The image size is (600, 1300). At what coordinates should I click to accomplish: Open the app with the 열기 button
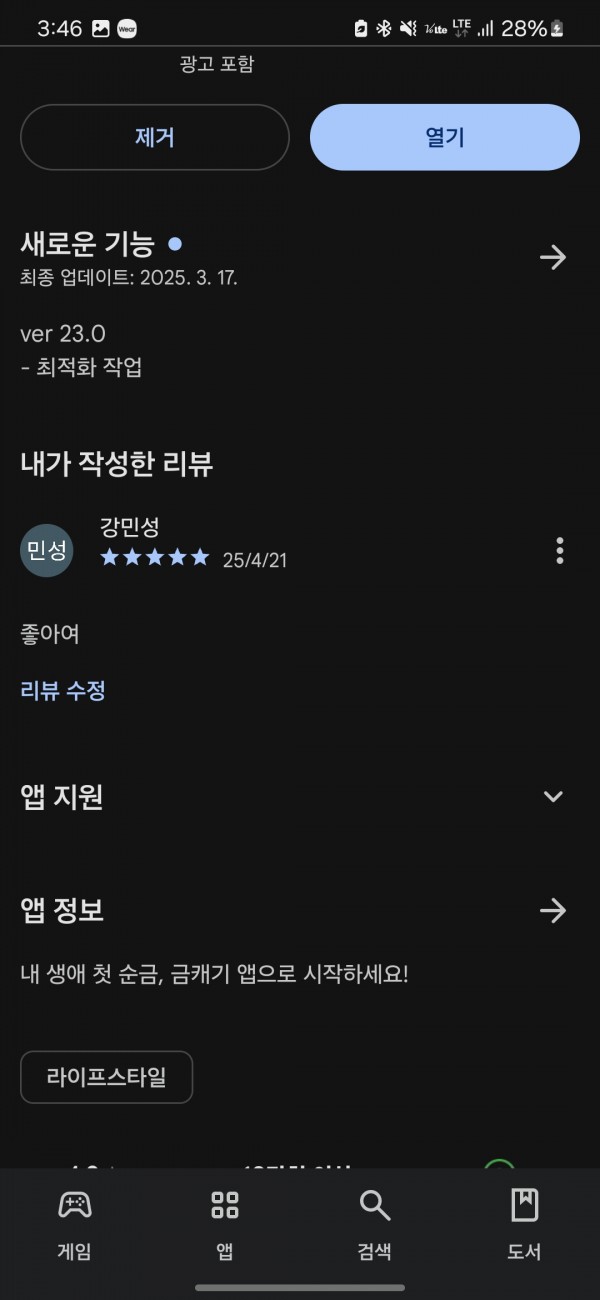[x=445, y=137]
